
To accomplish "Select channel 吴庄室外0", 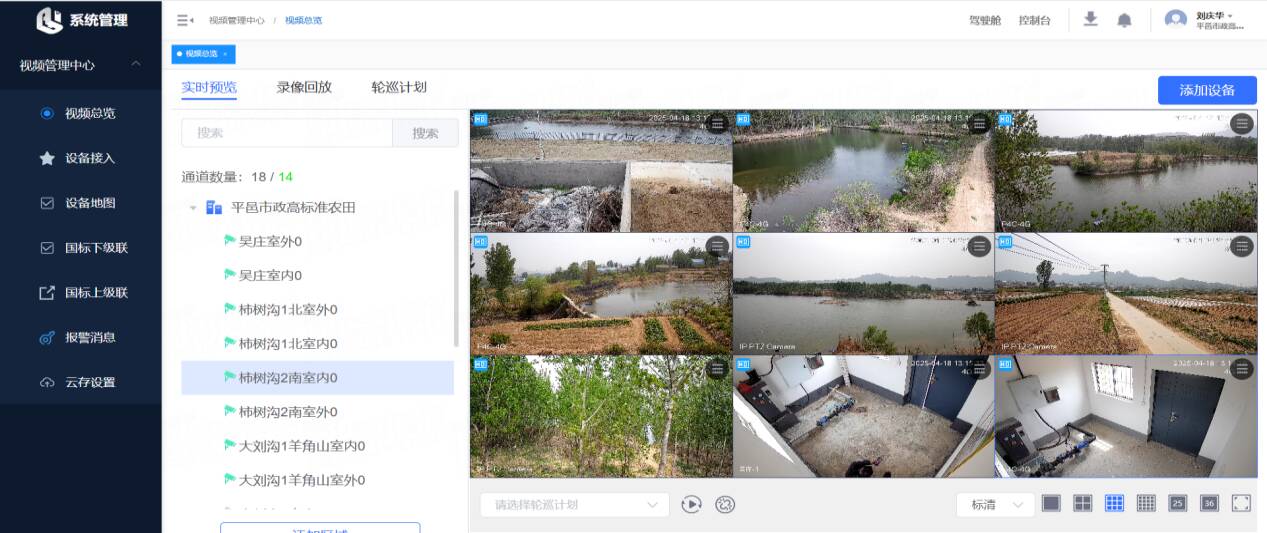I will [x=270, y=242].
